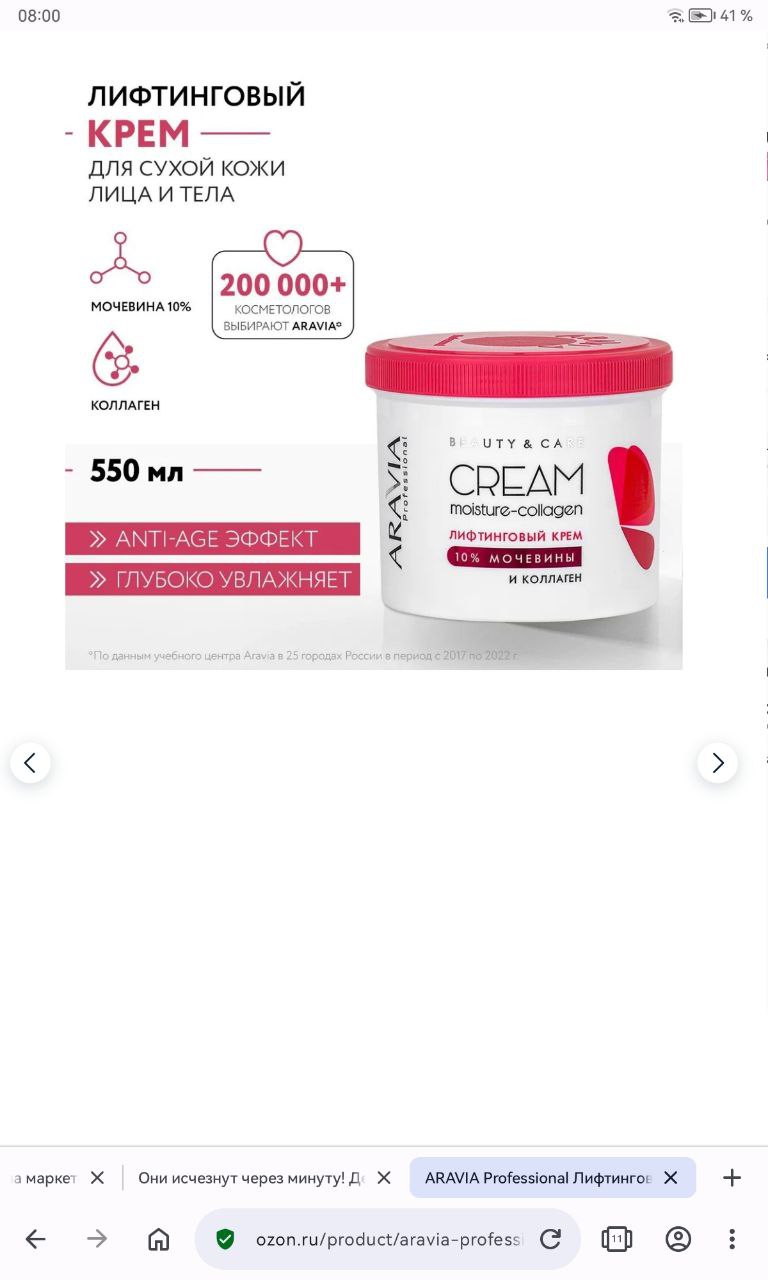Close the 'Они исчезнут через минуту' tab

pos(384,1178)
